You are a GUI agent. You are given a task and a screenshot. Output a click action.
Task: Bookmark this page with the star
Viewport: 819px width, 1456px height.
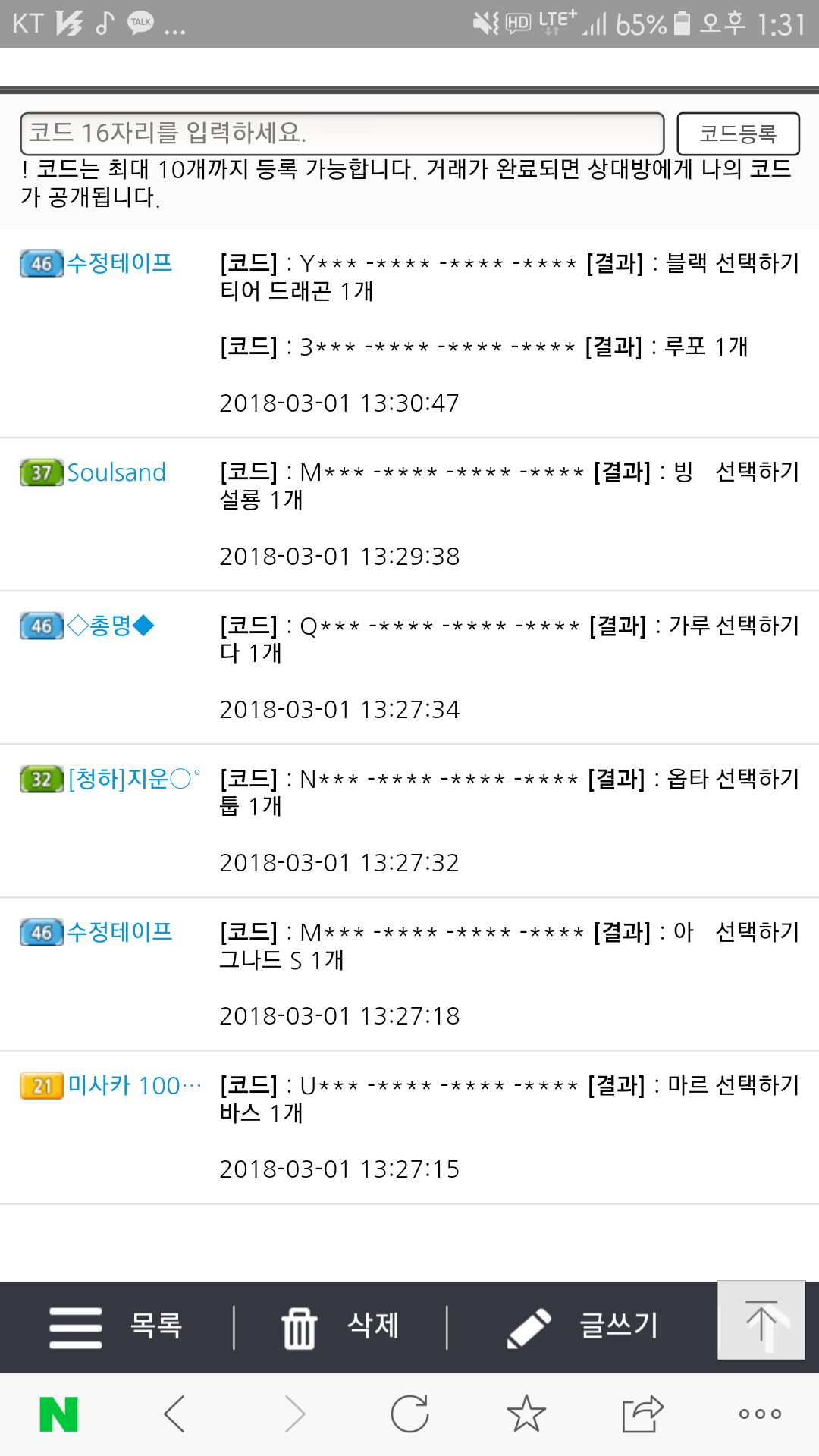(526, 1414)
